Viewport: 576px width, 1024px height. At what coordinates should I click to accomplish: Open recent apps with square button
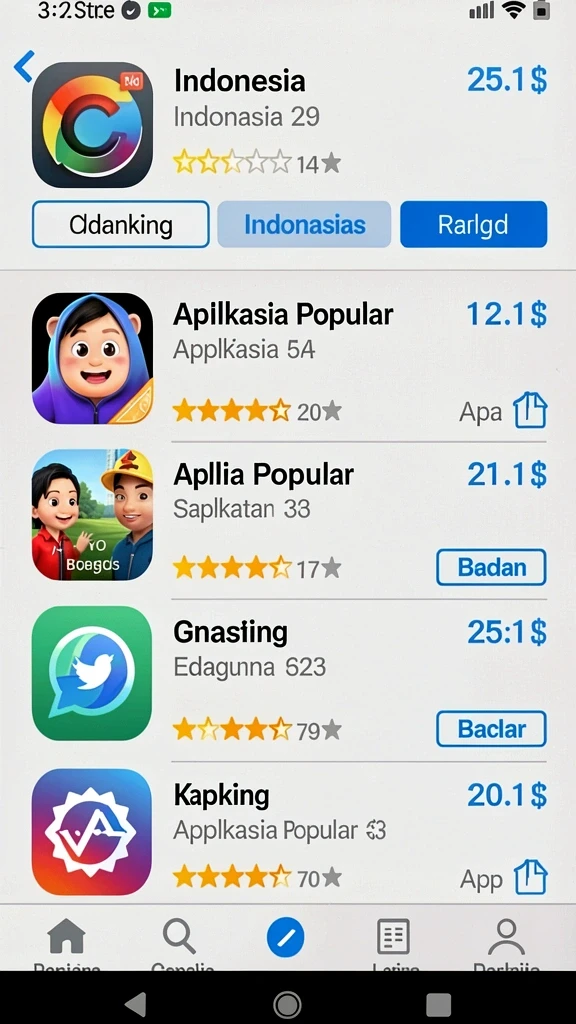click(438, 1004)
